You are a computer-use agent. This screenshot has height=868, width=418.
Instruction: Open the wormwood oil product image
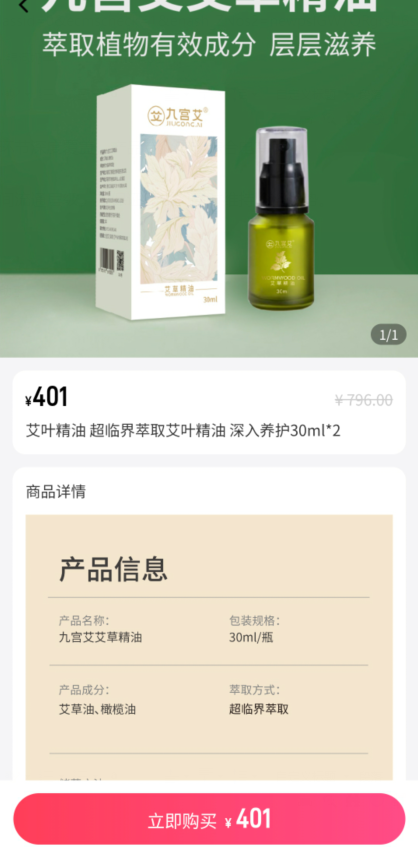[x=209, y=179]
